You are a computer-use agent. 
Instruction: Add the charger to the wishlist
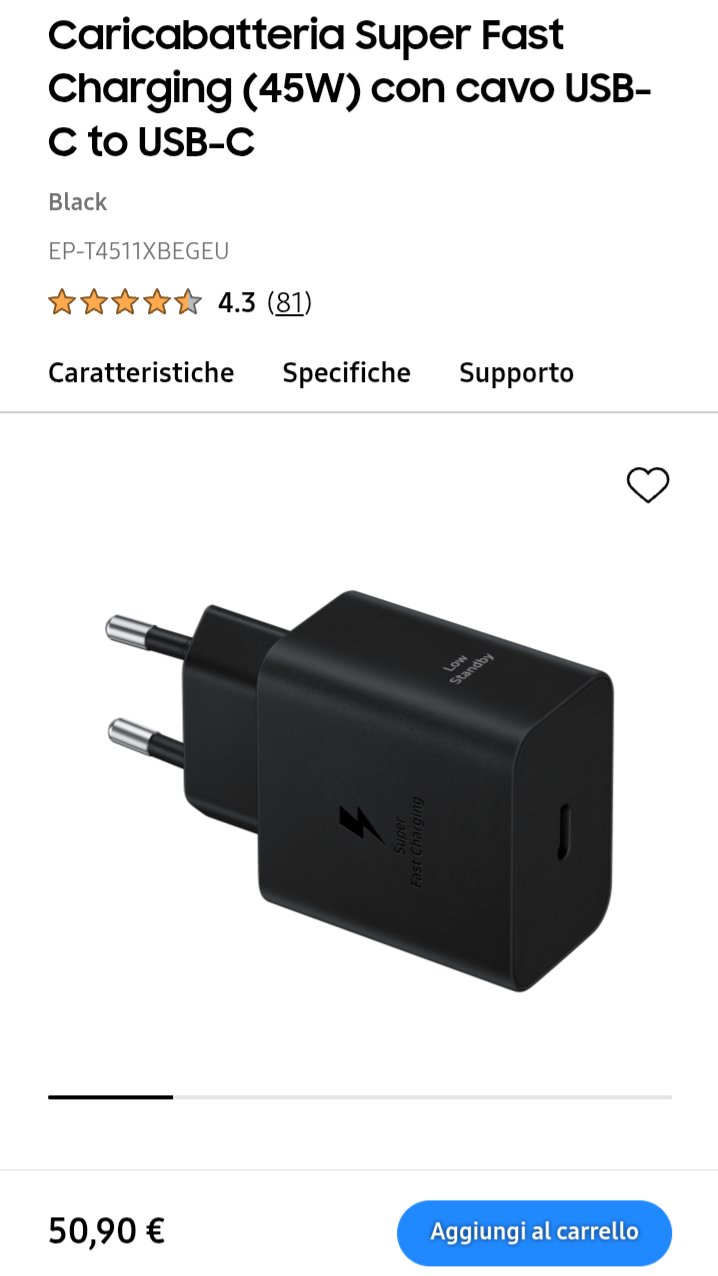[x=647, y=485]
